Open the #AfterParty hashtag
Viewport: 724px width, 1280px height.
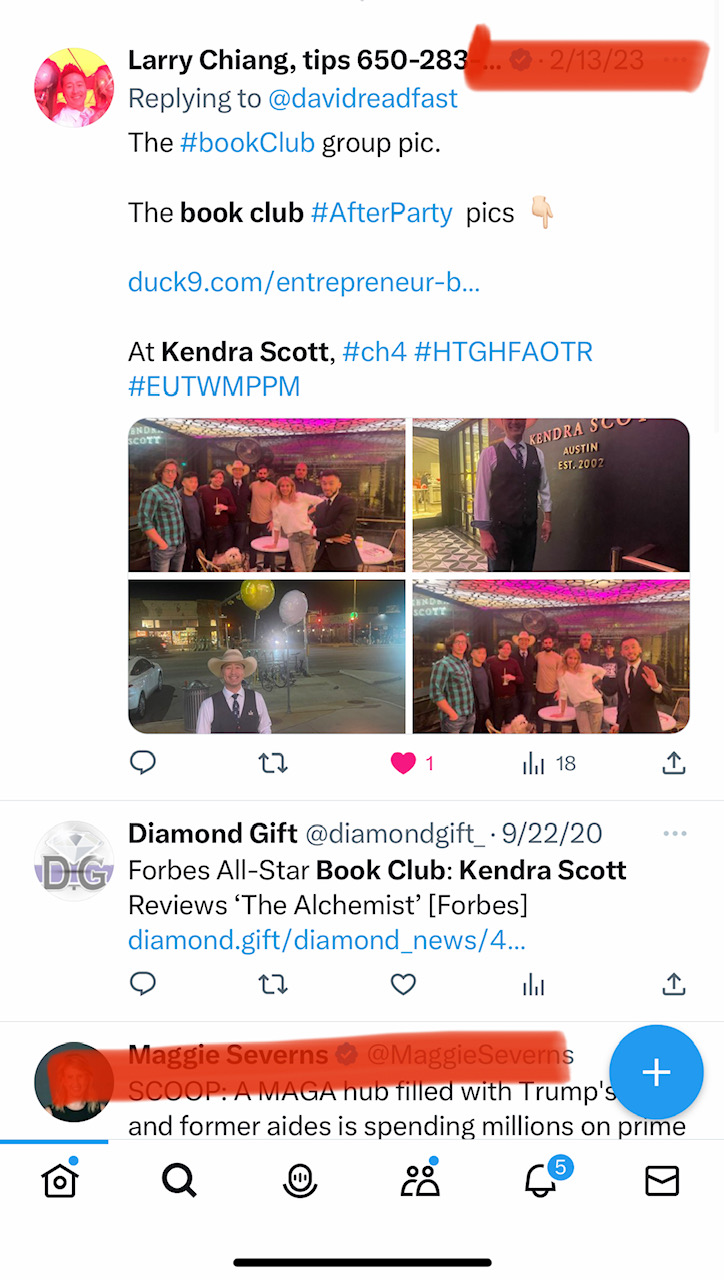pyautogui.click(x=381, y=213)
